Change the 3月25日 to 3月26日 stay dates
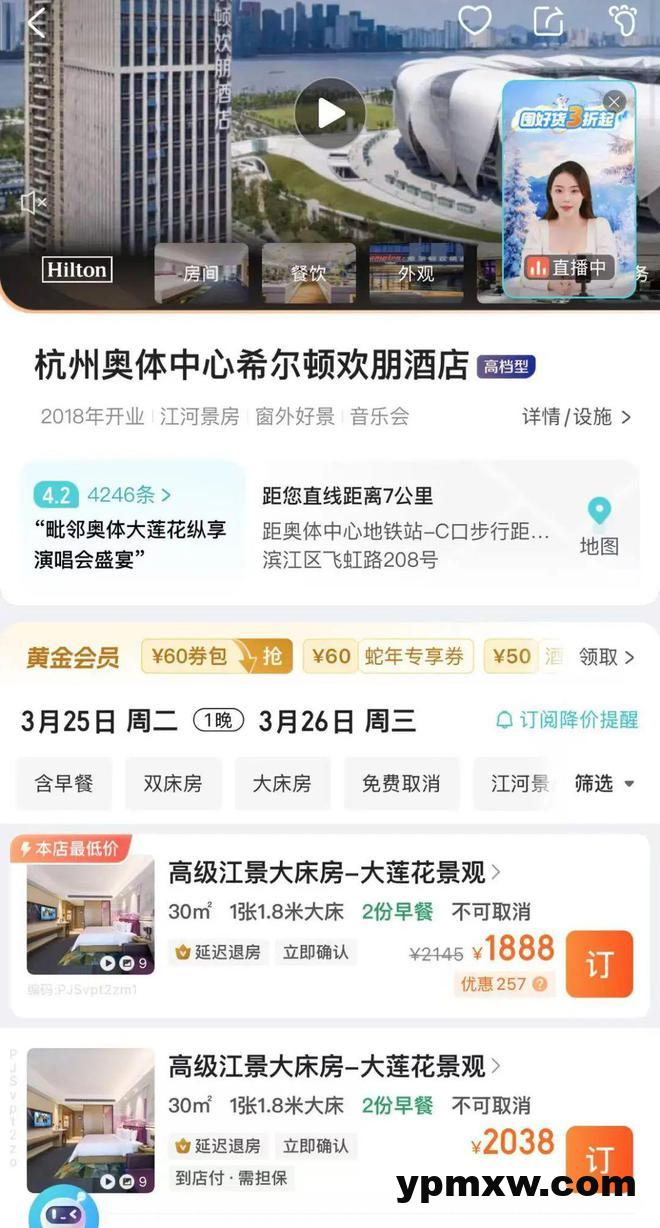 click(x=218, y=721)
